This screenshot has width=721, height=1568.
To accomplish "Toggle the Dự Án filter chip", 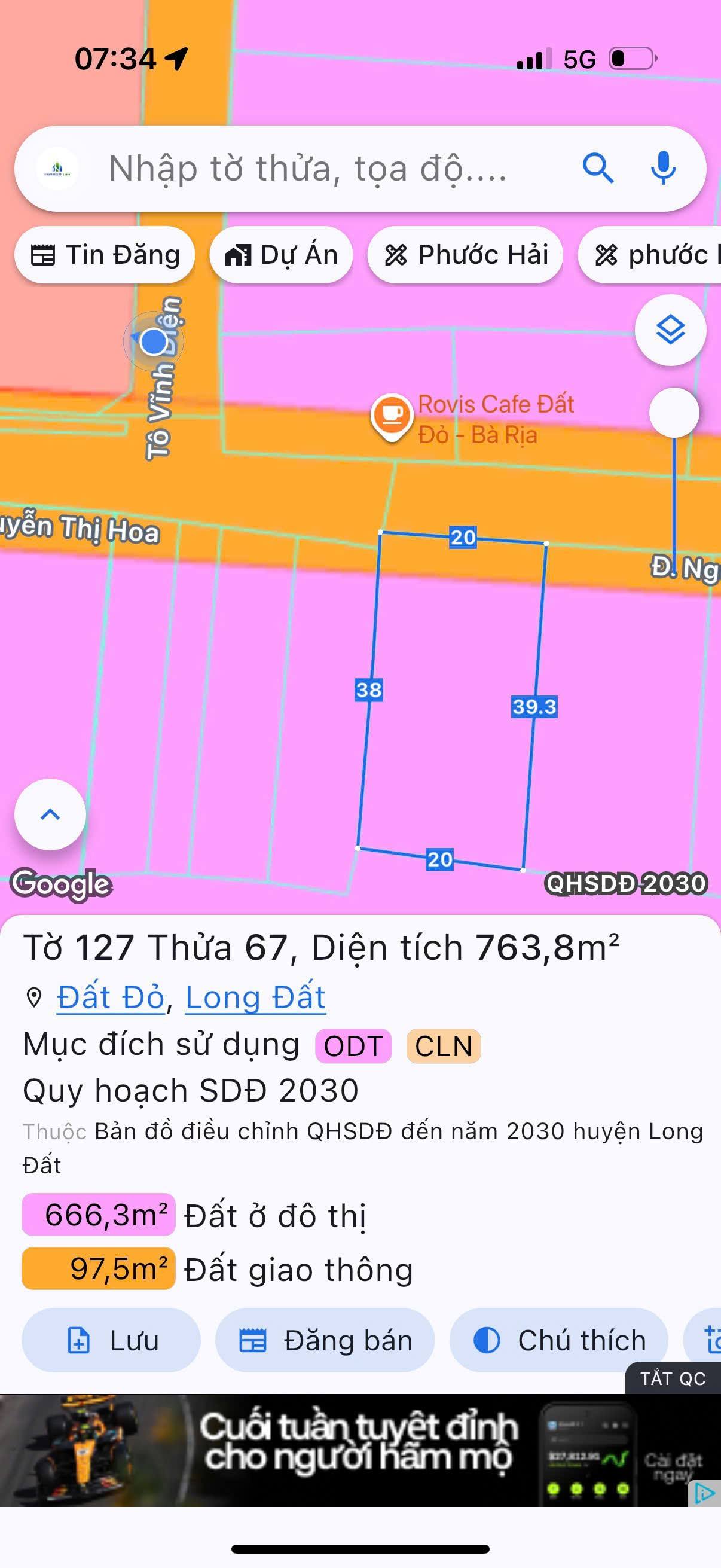I will click(x=281, y=255).
